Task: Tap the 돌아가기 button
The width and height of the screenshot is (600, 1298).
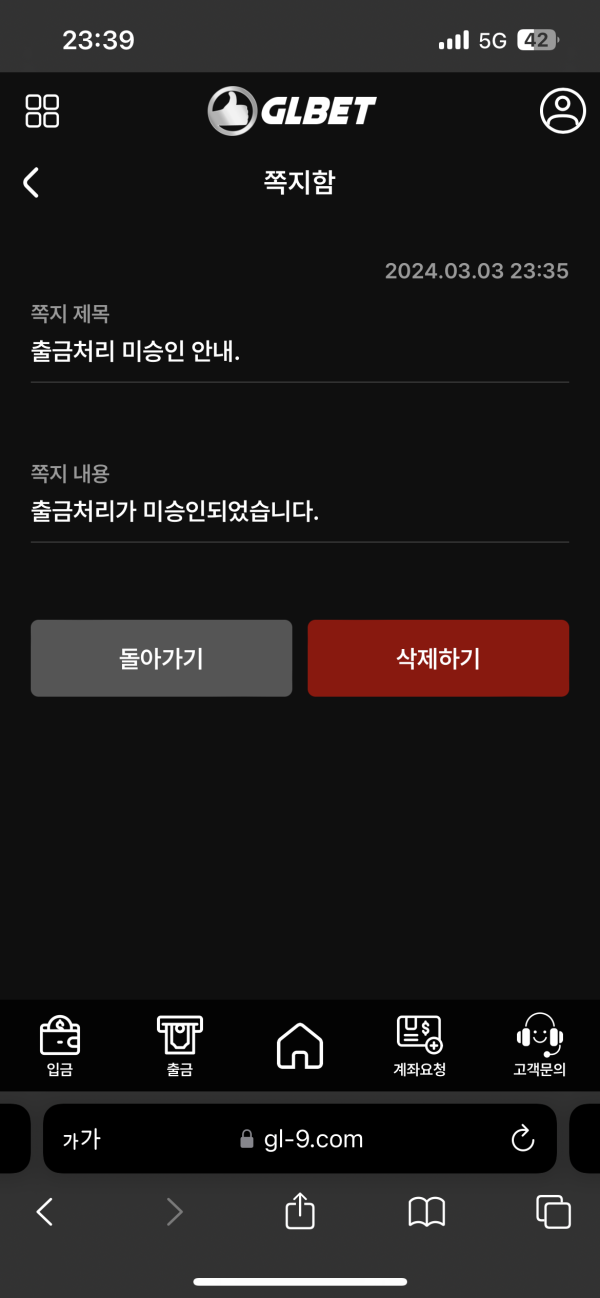Action: [161, 658]
